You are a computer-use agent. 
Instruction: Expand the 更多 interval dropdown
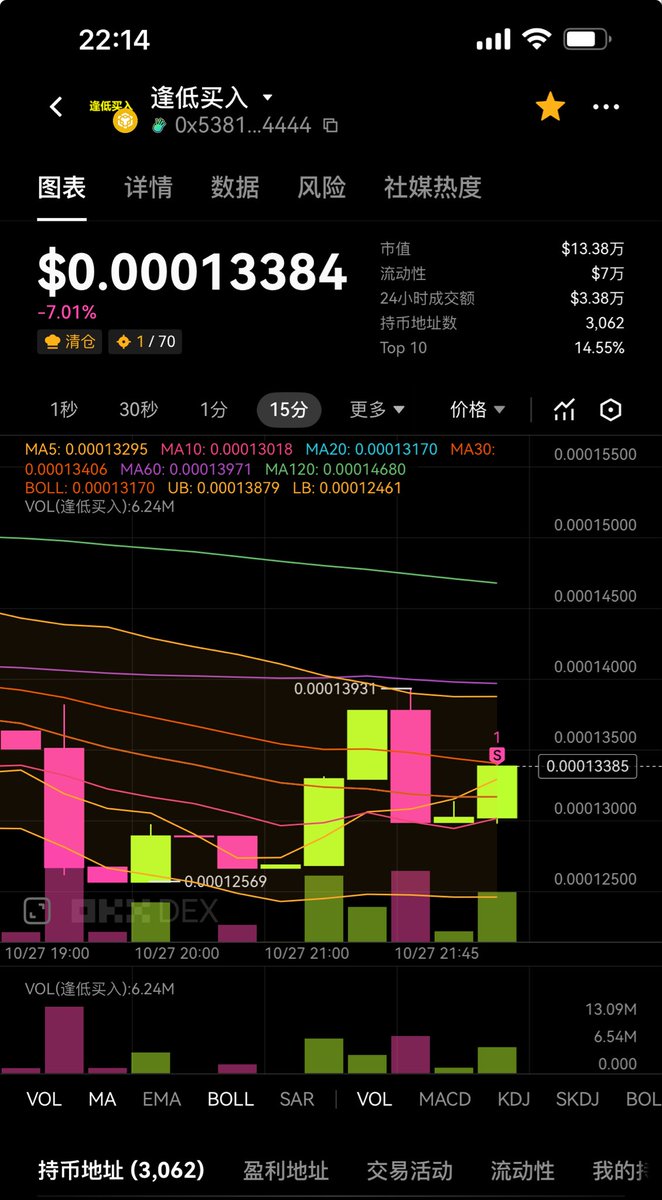[377, 409]
